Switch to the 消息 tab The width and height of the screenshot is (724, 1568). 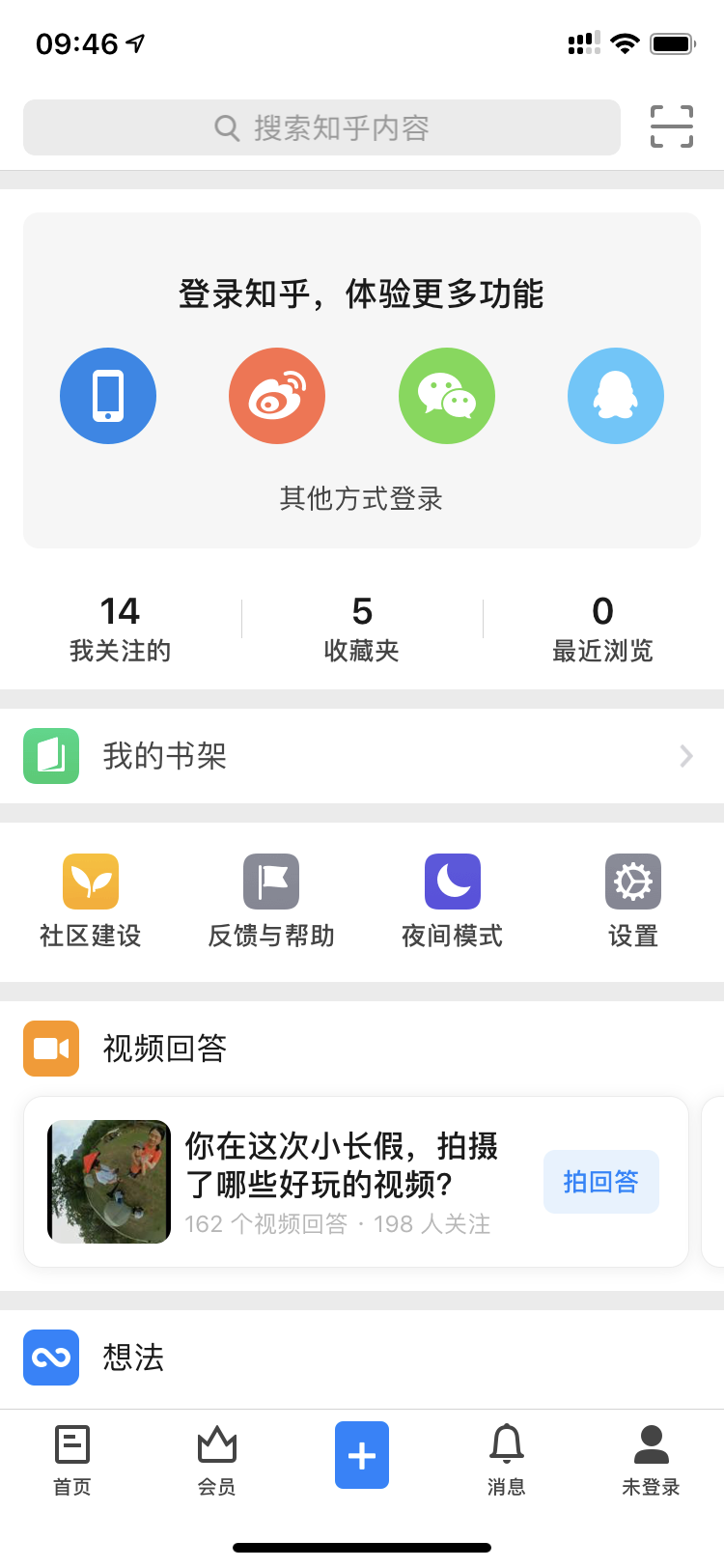click(x=507, y=1460)
